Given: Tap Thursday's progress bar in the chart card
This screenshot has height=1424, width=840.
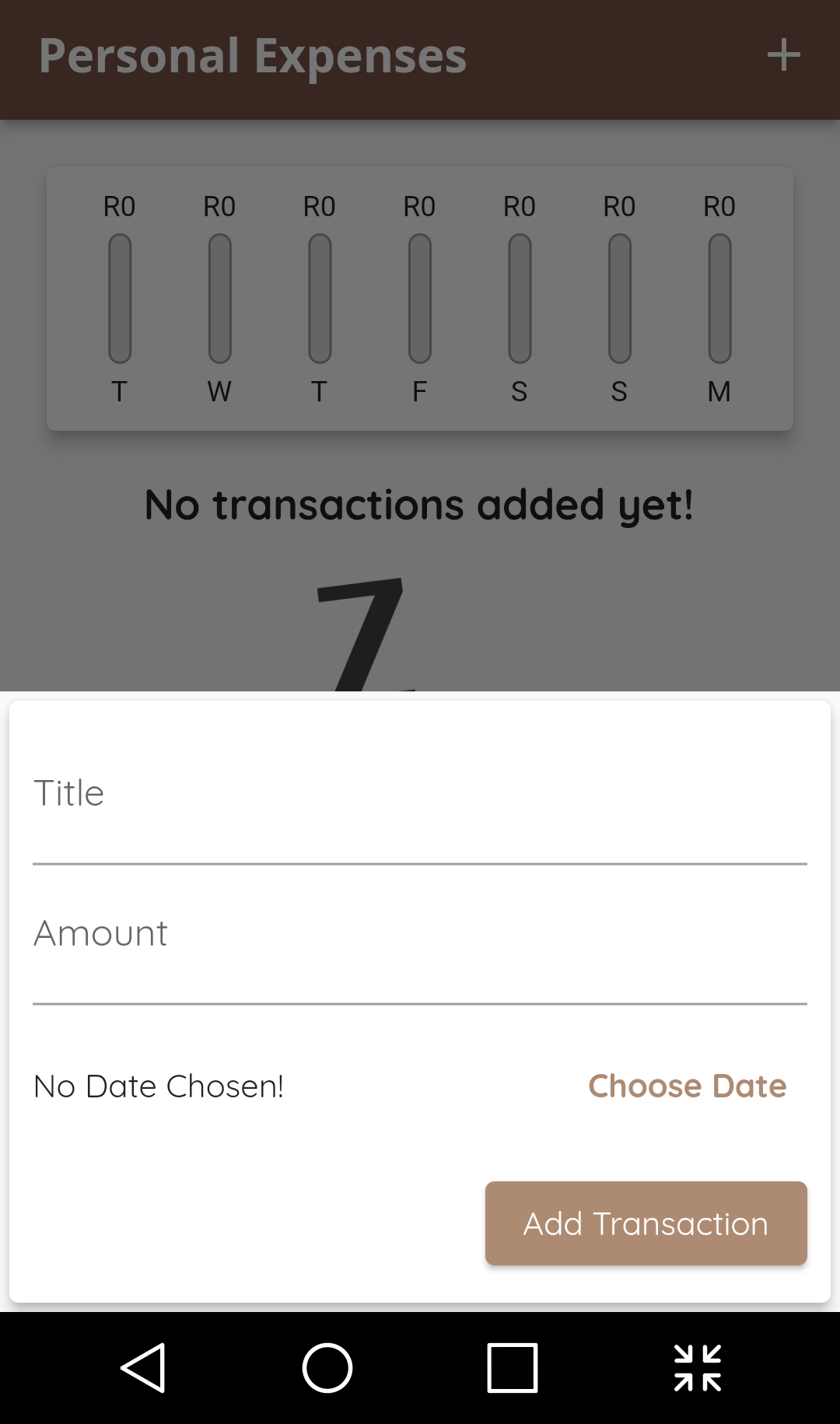Looking at the screenshot, I should coord(319,298).
